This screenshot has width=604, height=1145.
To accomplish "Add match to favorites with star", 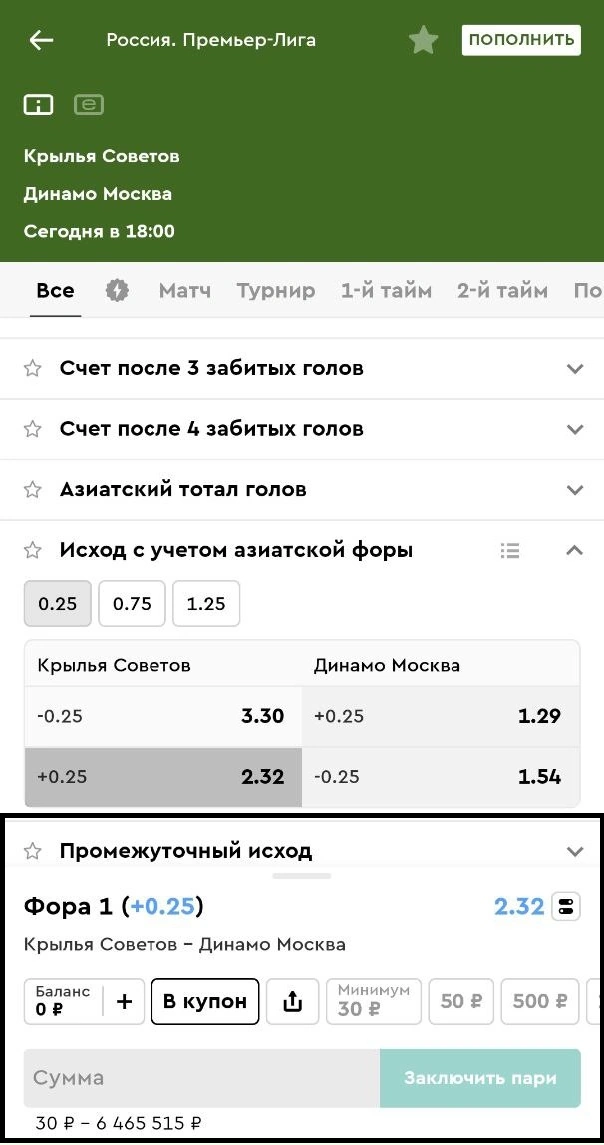I will (424, 40).
